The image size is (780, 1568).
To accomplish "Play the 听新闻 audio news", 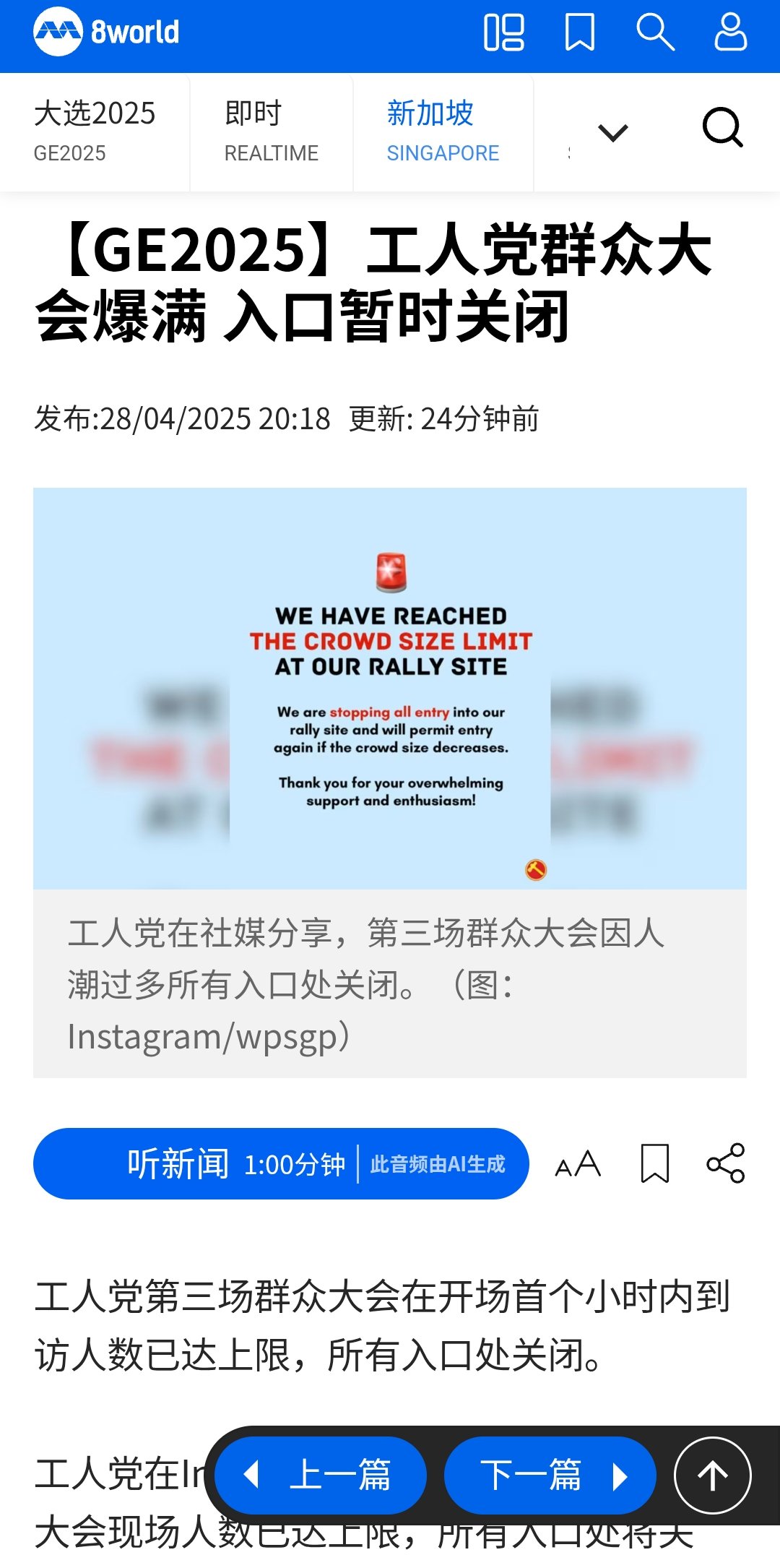I will point(281,1163).
